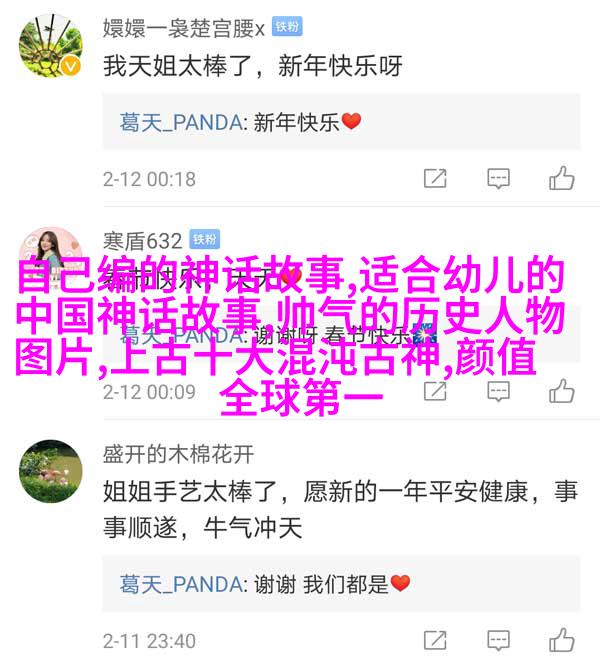
Task: Like the comment posted 2-12 00:18
Action: [562, 179]
